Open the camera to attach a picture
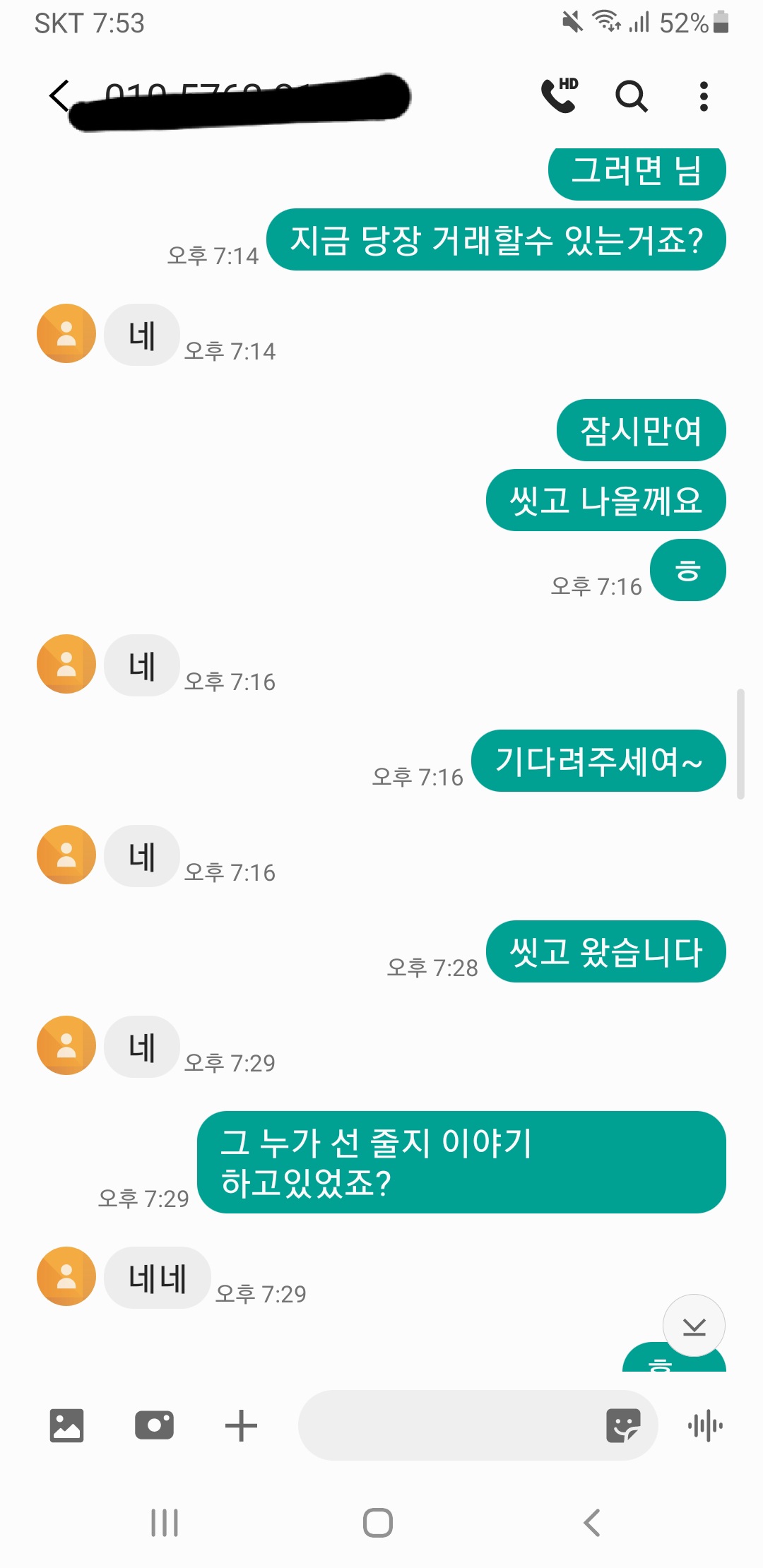This screenshot has height=1568, width=763. point(154,1425)
